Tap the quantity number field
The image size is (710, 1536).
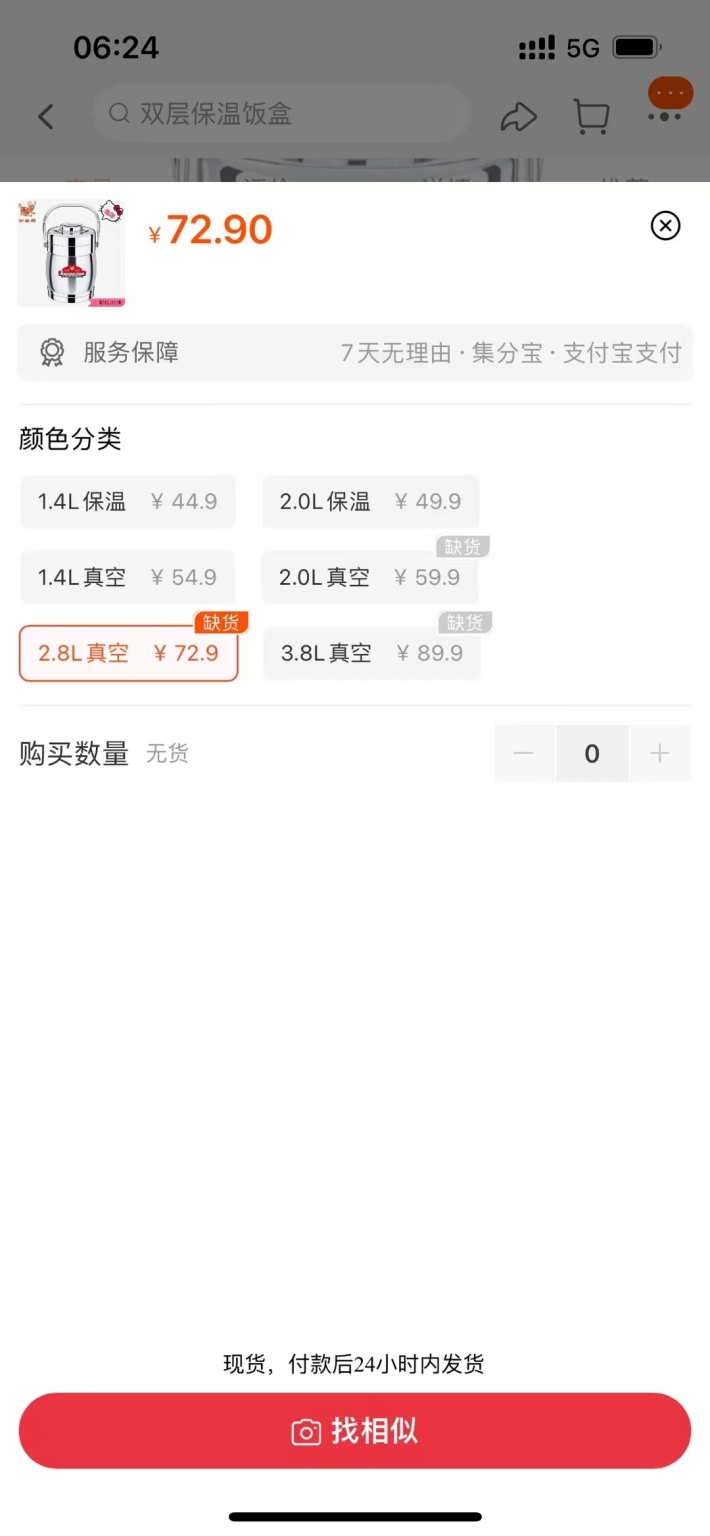(x=592, y=754)
